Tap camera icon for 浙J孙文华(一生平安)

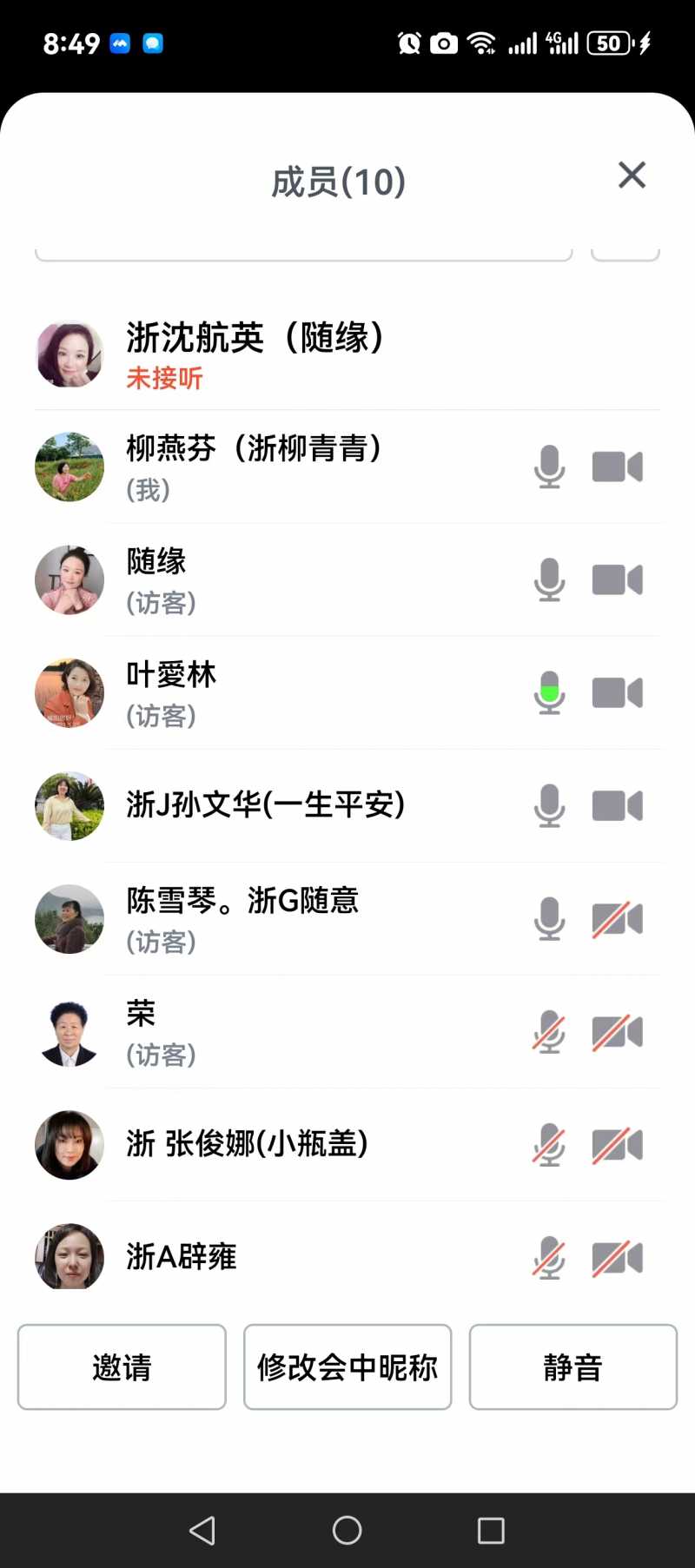coord(617,806)
